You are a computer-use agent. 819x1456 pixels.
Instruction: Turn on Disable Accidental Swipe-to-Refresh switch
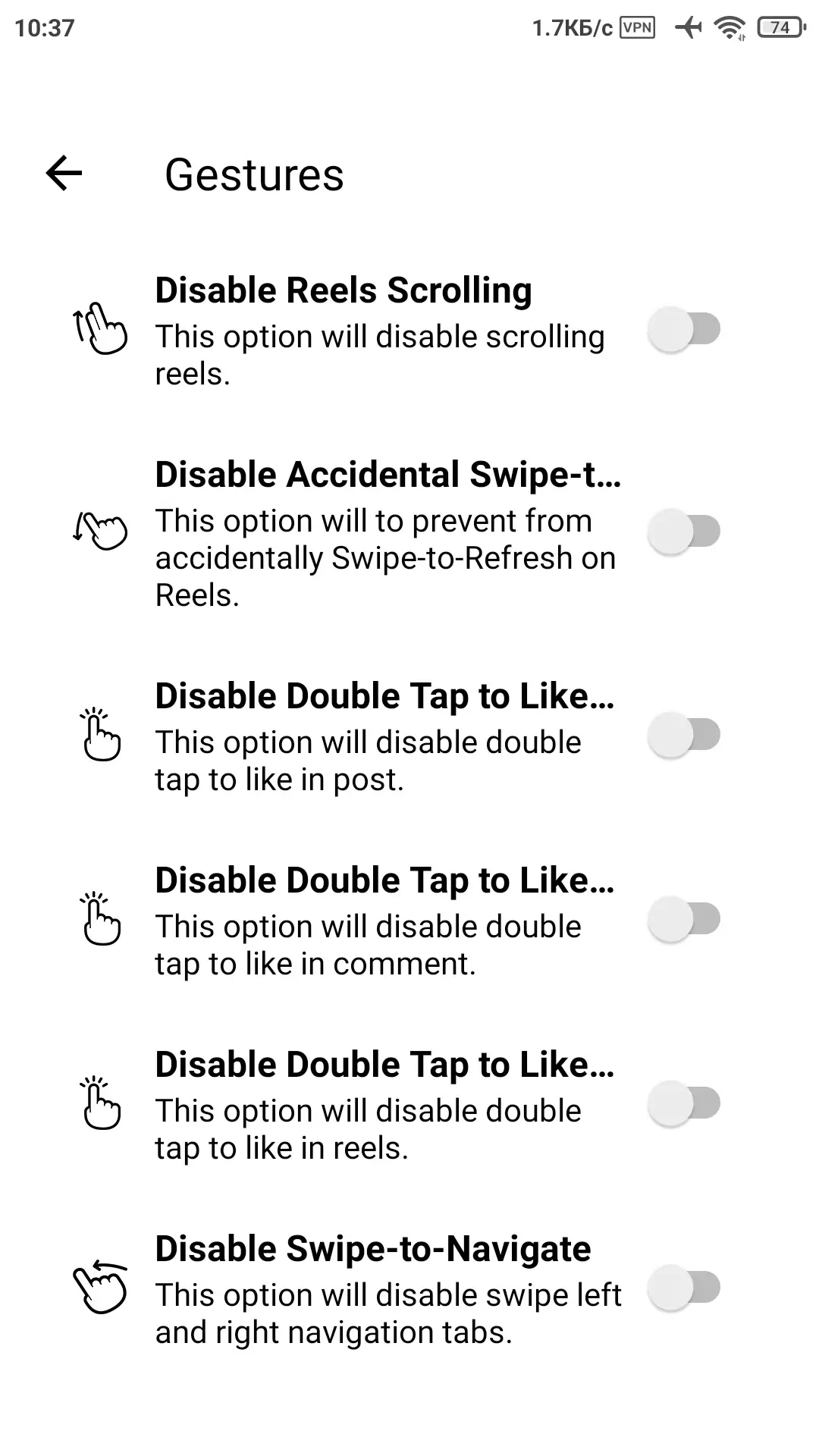click(684, 532)
